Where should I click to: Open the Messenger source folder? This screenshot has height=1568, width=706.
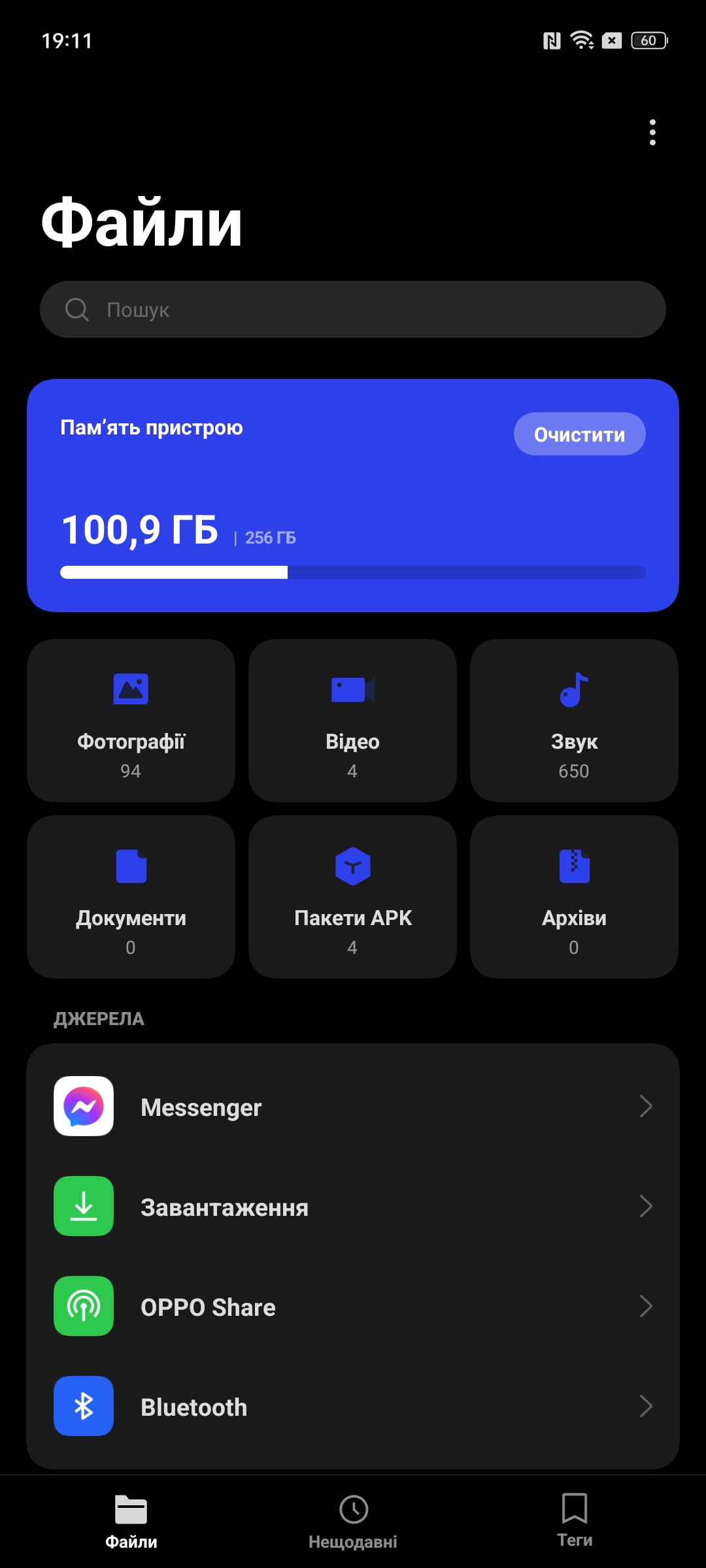point(353,1107)
